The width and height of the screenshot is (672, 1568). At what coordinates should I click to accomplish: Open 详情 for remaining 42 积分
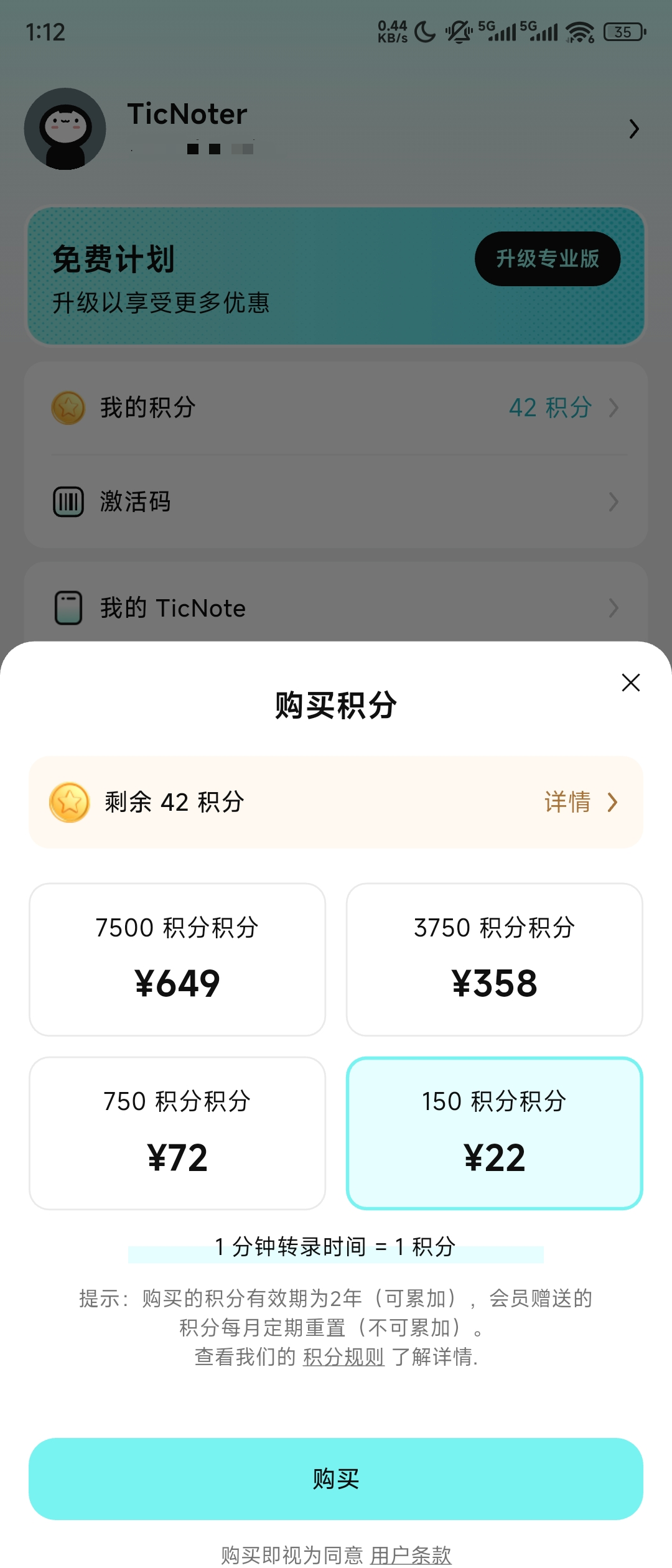coord(580,802)
